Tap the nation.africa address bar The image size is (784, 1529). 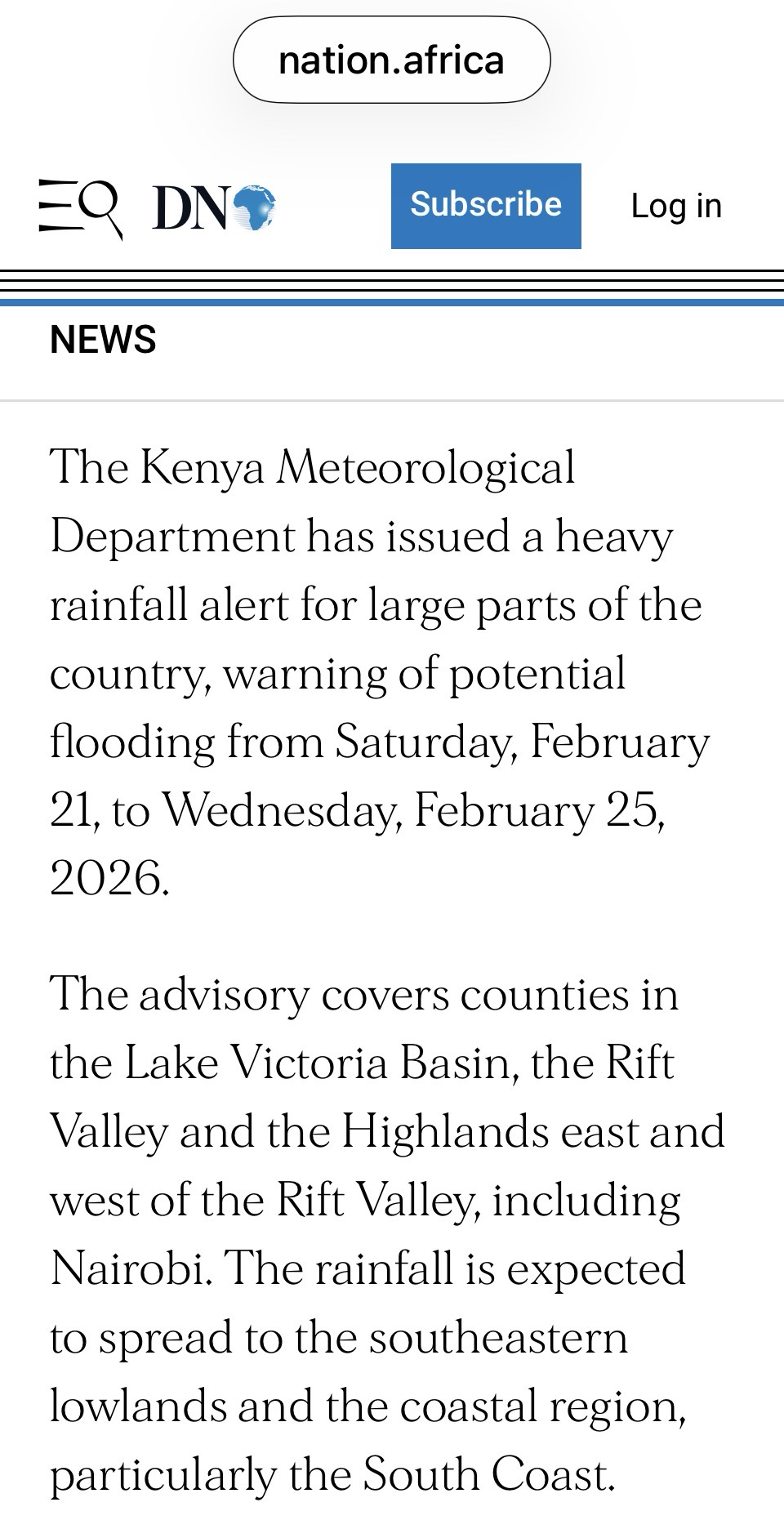392,60
